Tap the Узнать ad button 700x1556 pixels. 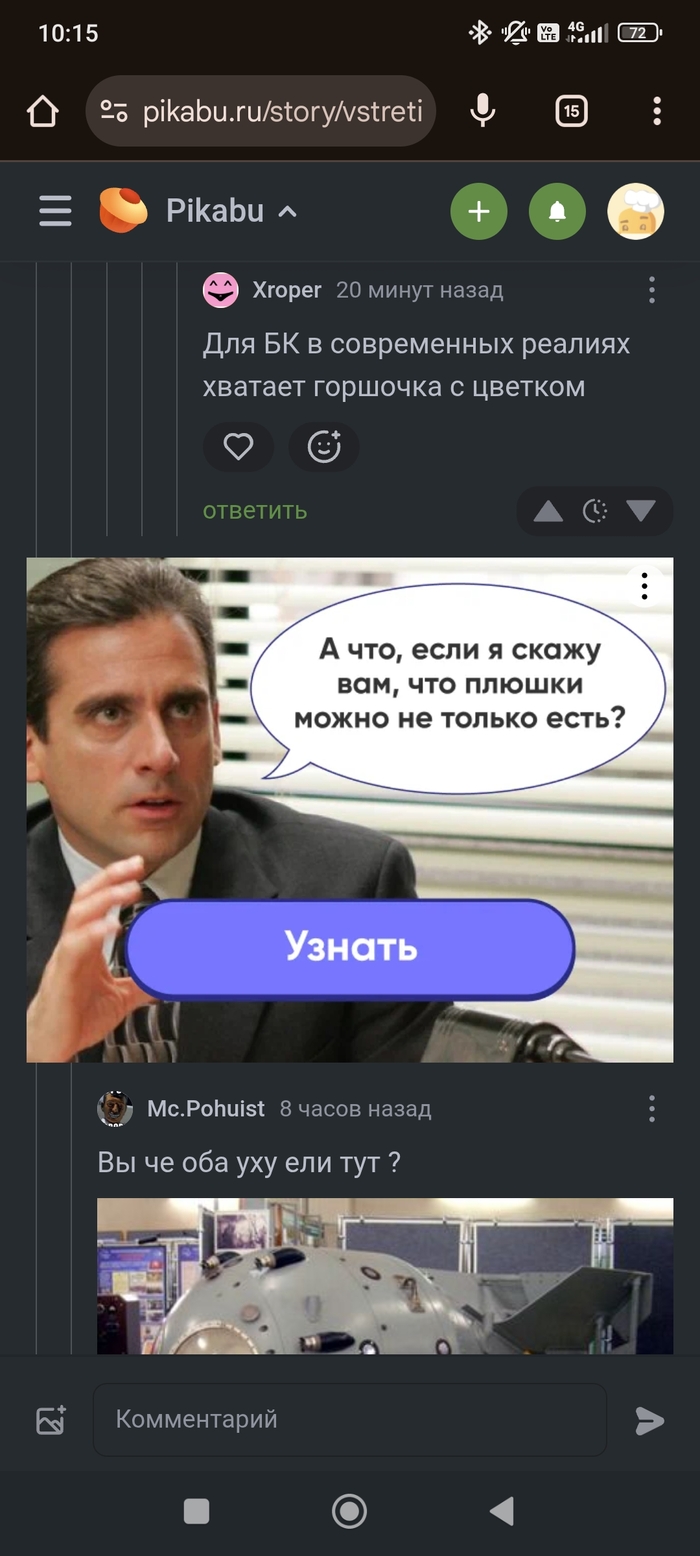[350, 948]
